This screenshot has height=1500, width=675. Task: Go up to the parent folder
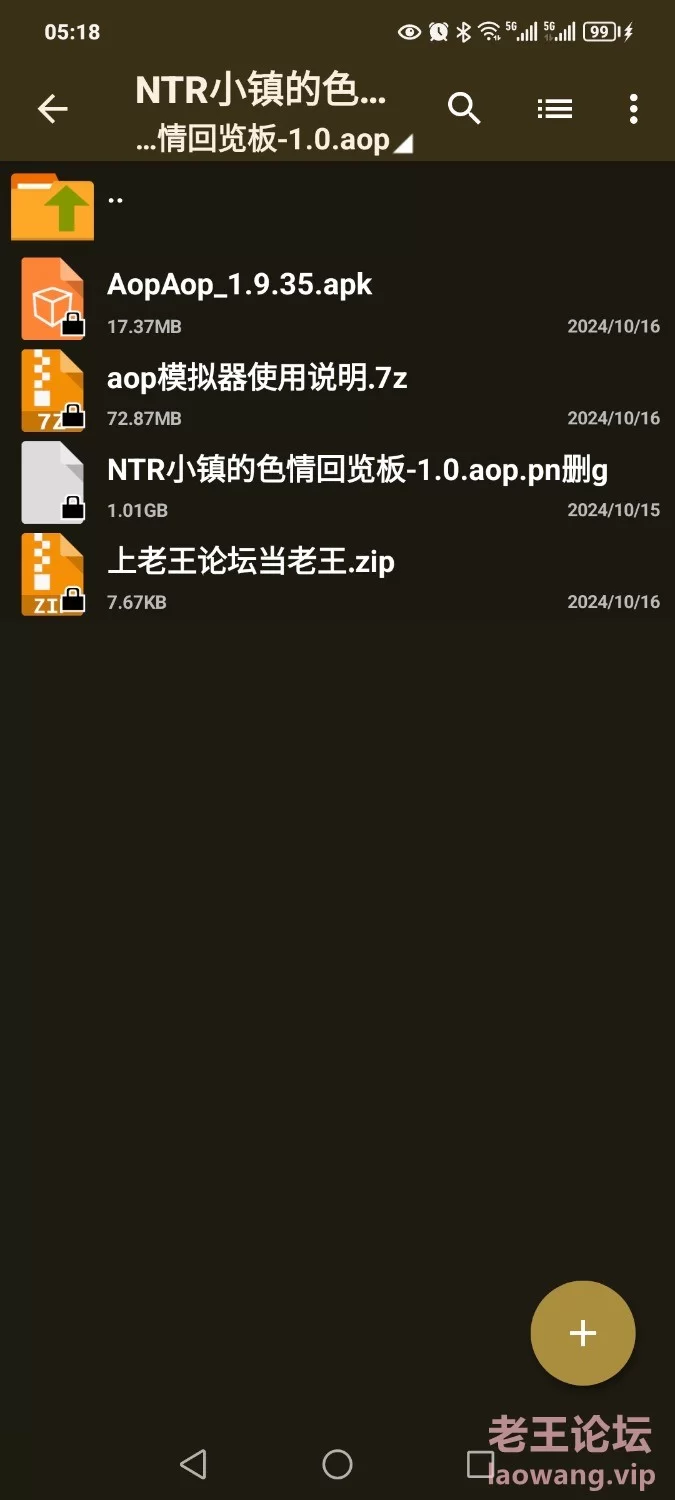click(x=337, y=207)
